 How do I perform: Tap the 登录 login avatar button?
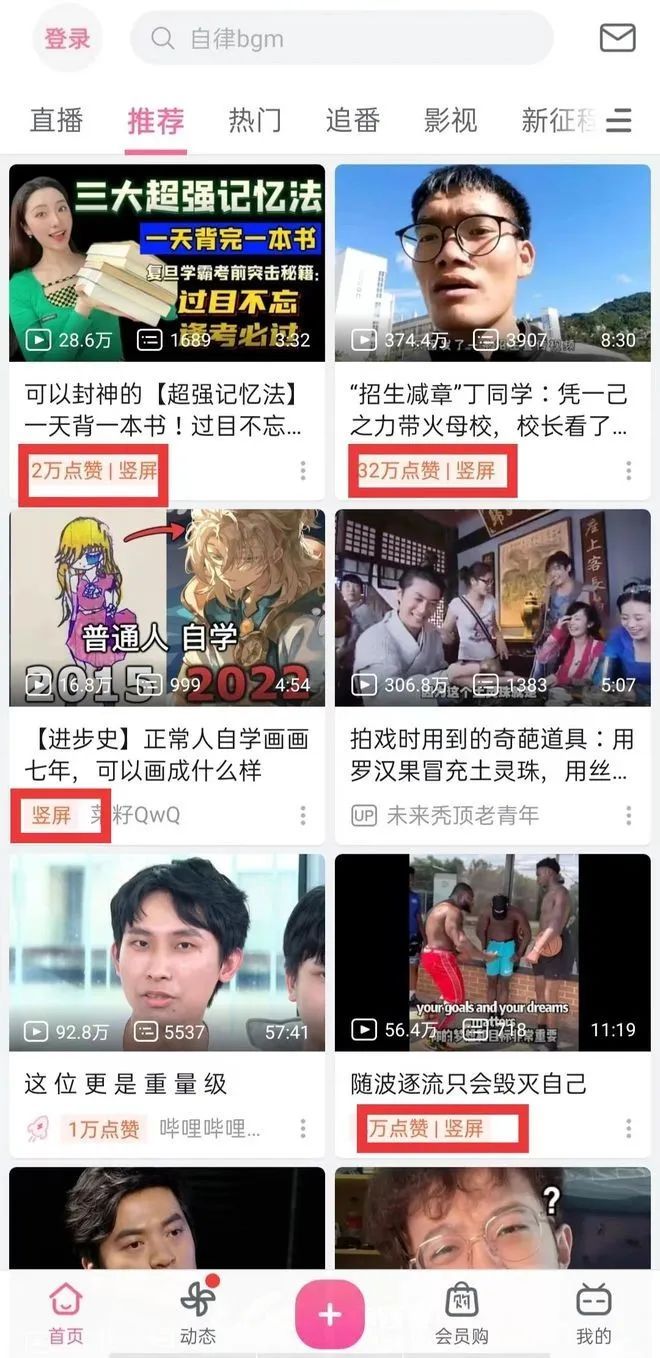point(67,39)
